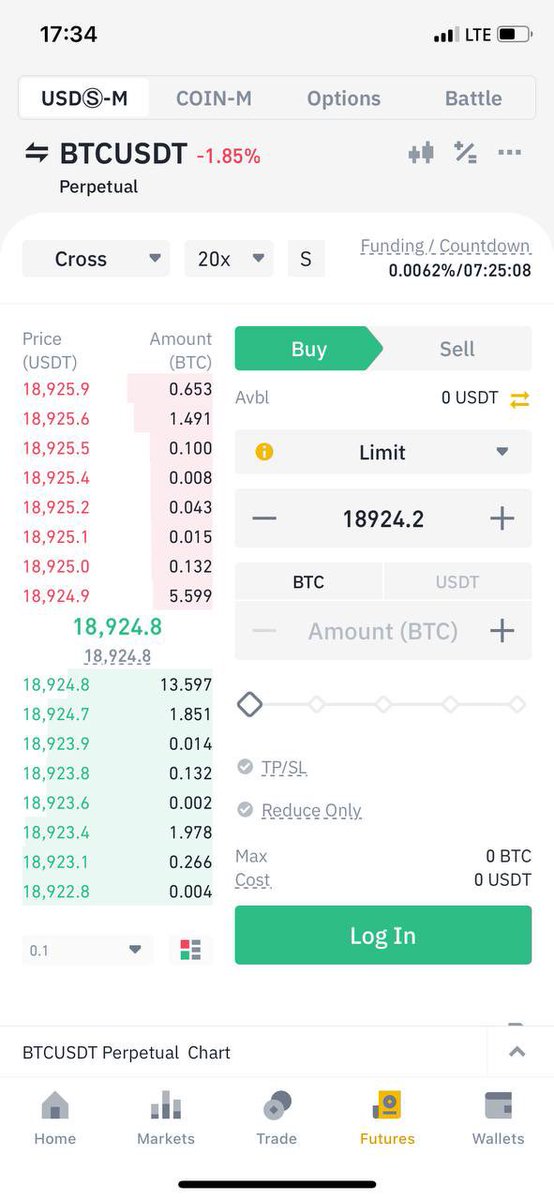
Task: Increase the price with the plus button
Action: coord(502,518)
